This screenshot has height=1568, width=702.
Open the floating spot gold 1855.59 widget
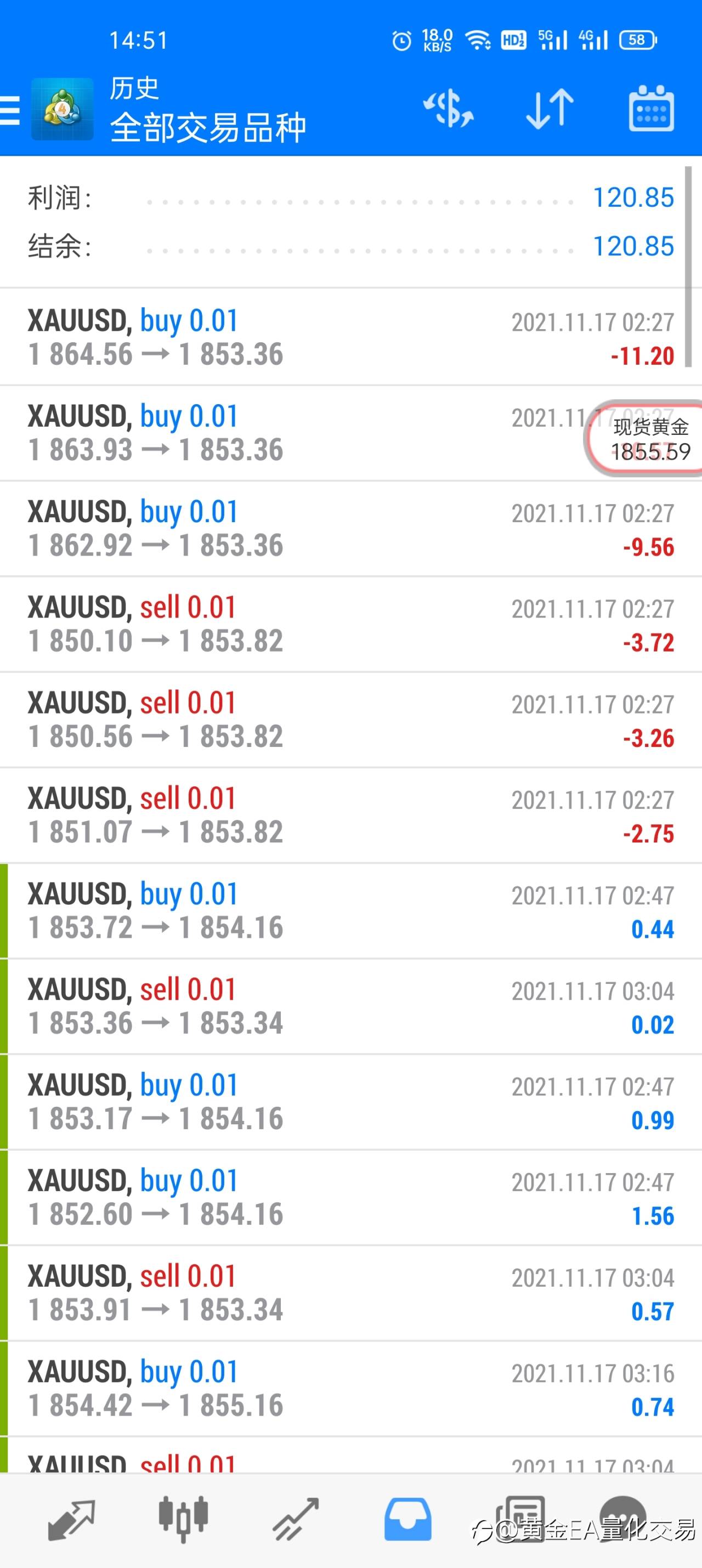(x=646, y=439)
